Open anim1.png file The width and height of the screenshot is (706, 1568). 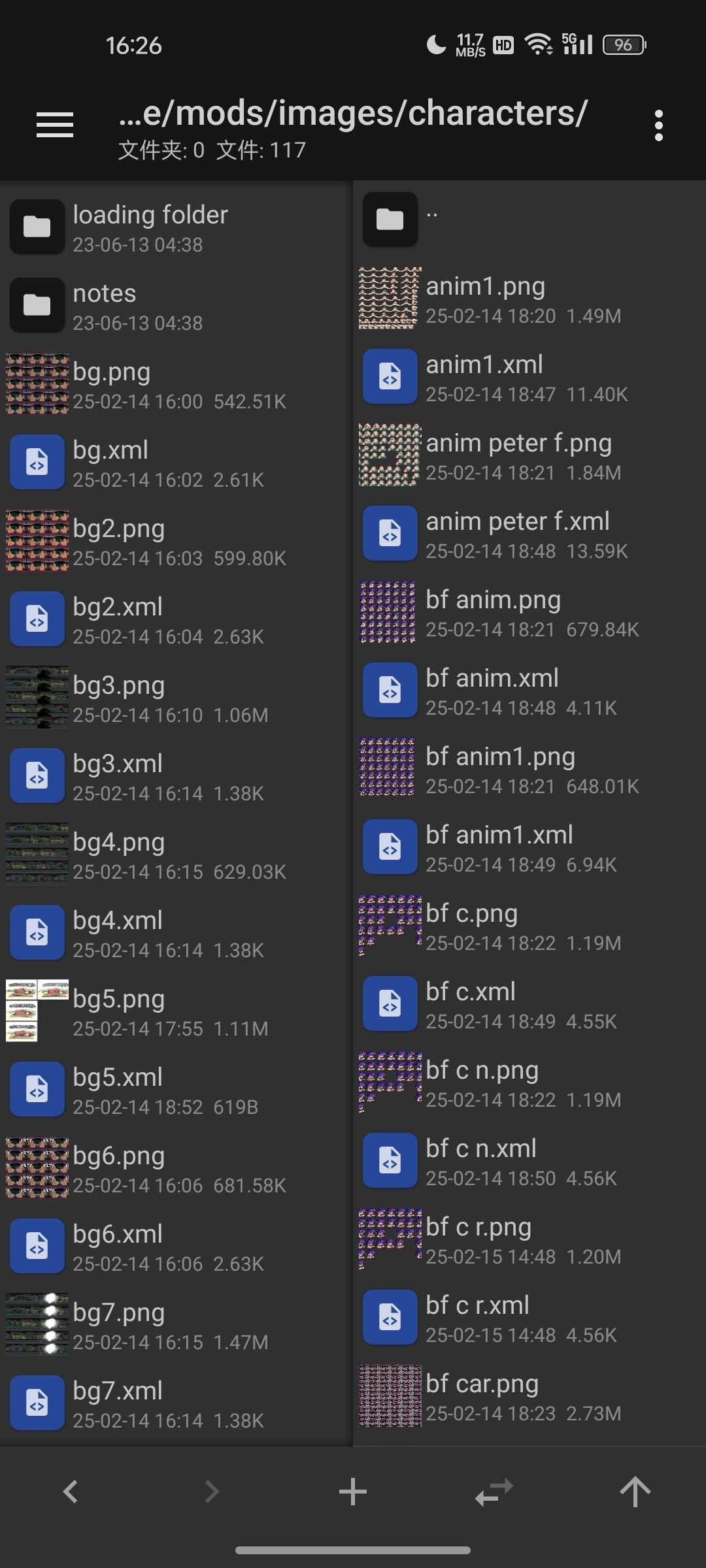[x=529, y=298]
